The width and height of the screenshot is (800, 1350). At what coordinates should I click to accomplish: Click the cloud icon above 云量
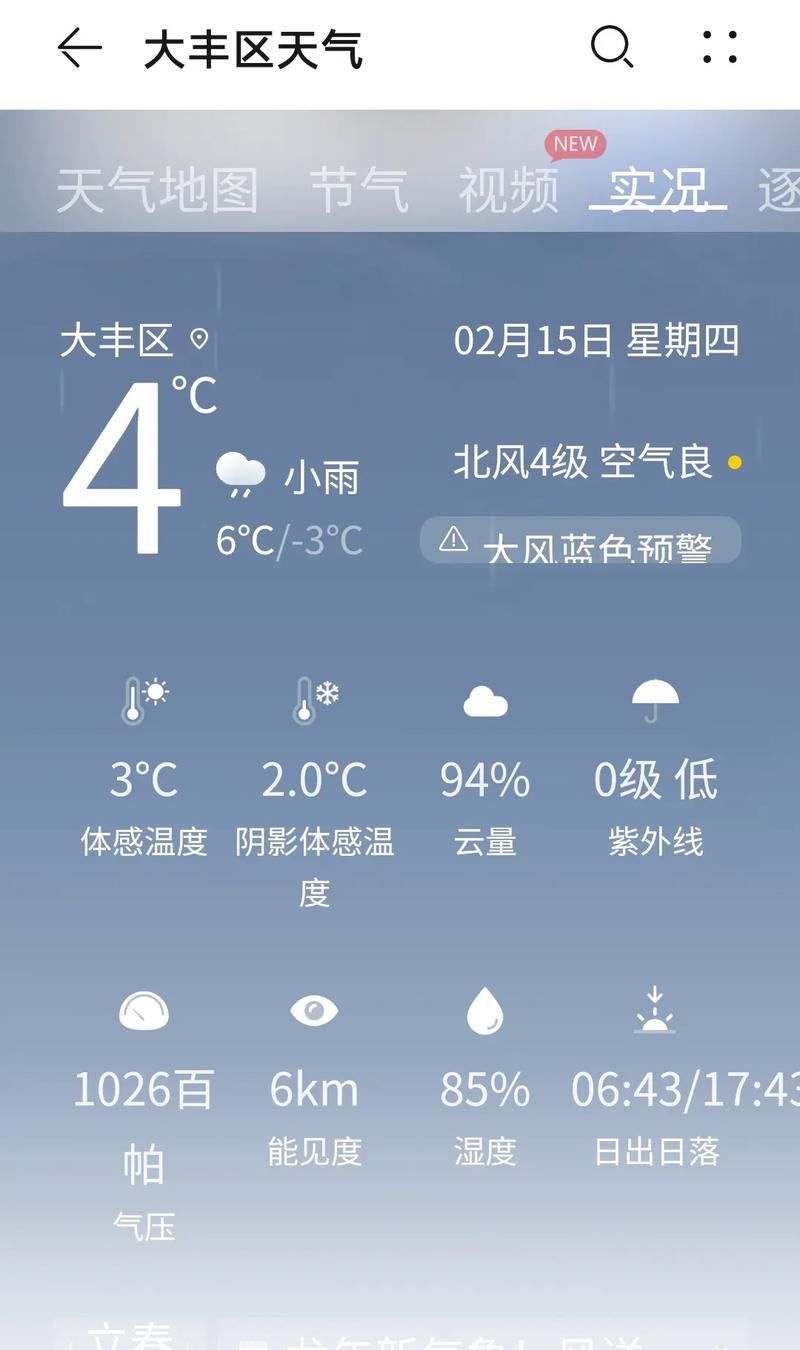485,703
